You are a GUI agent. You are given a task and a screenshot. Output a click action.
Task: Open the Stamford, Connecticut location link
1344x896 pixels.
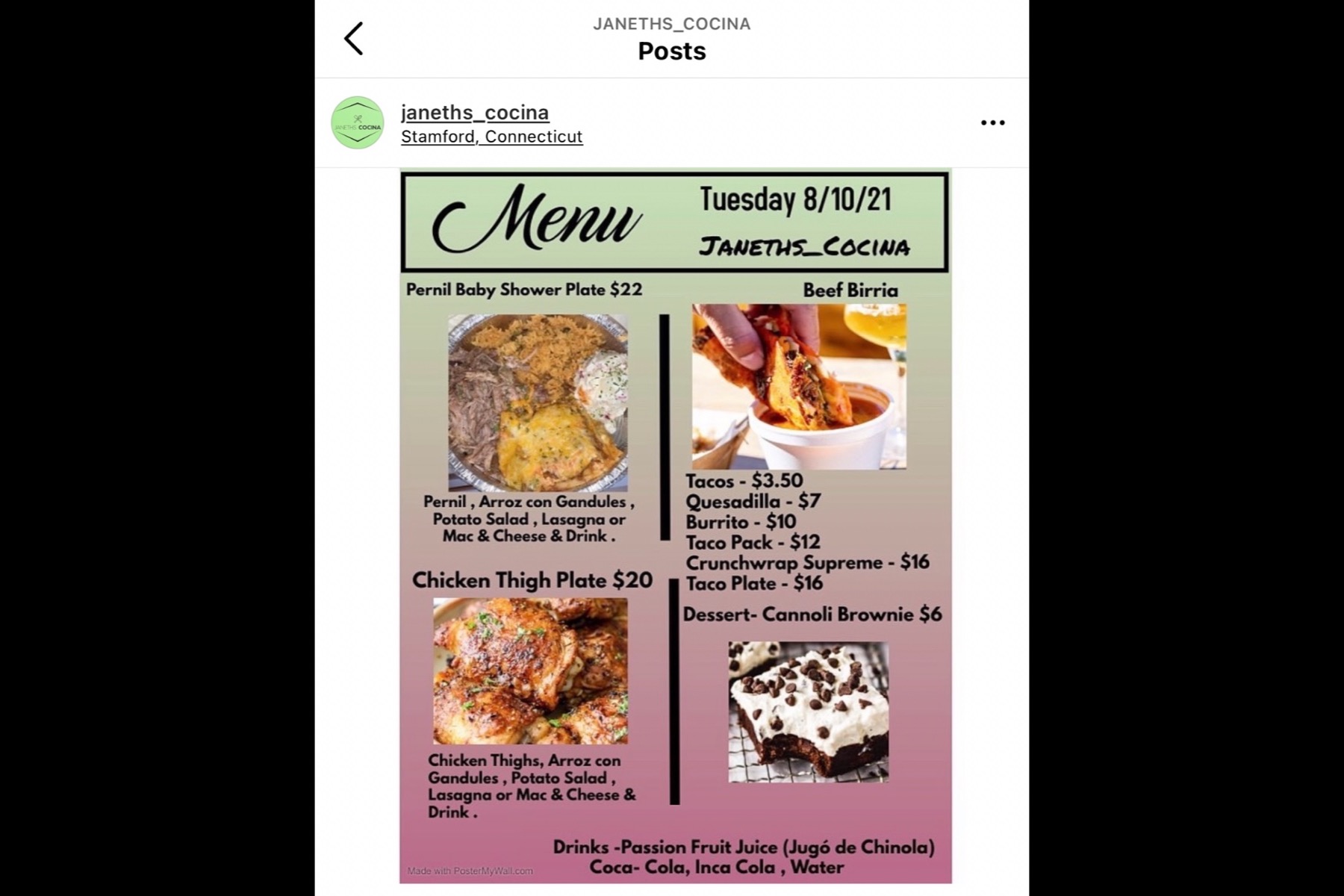click(491, 137)
